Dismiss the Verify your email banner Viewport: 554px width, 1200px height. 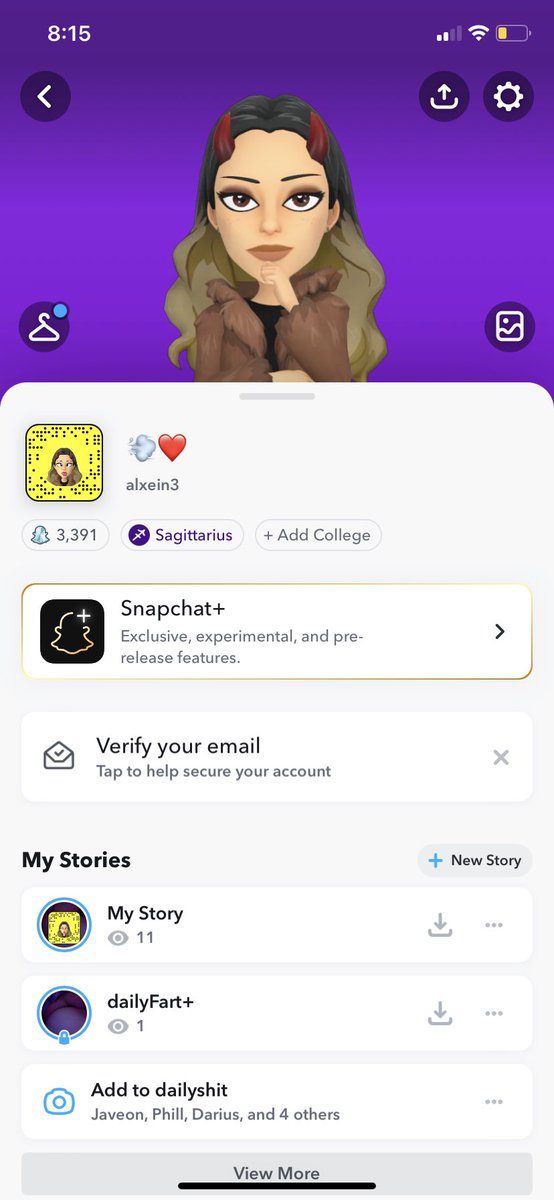(x=501, y=757)
